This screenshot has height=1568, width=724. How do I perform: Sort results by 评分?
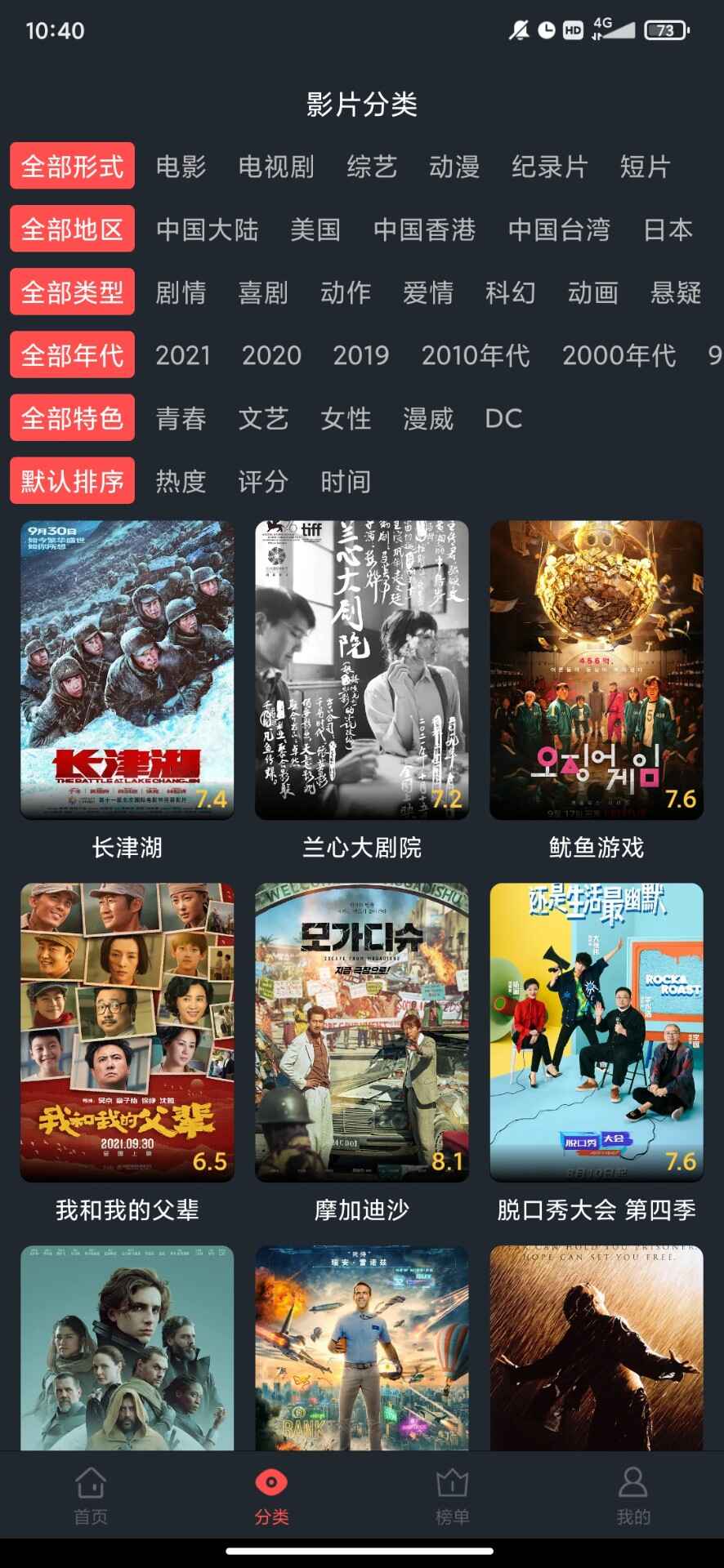262,481
